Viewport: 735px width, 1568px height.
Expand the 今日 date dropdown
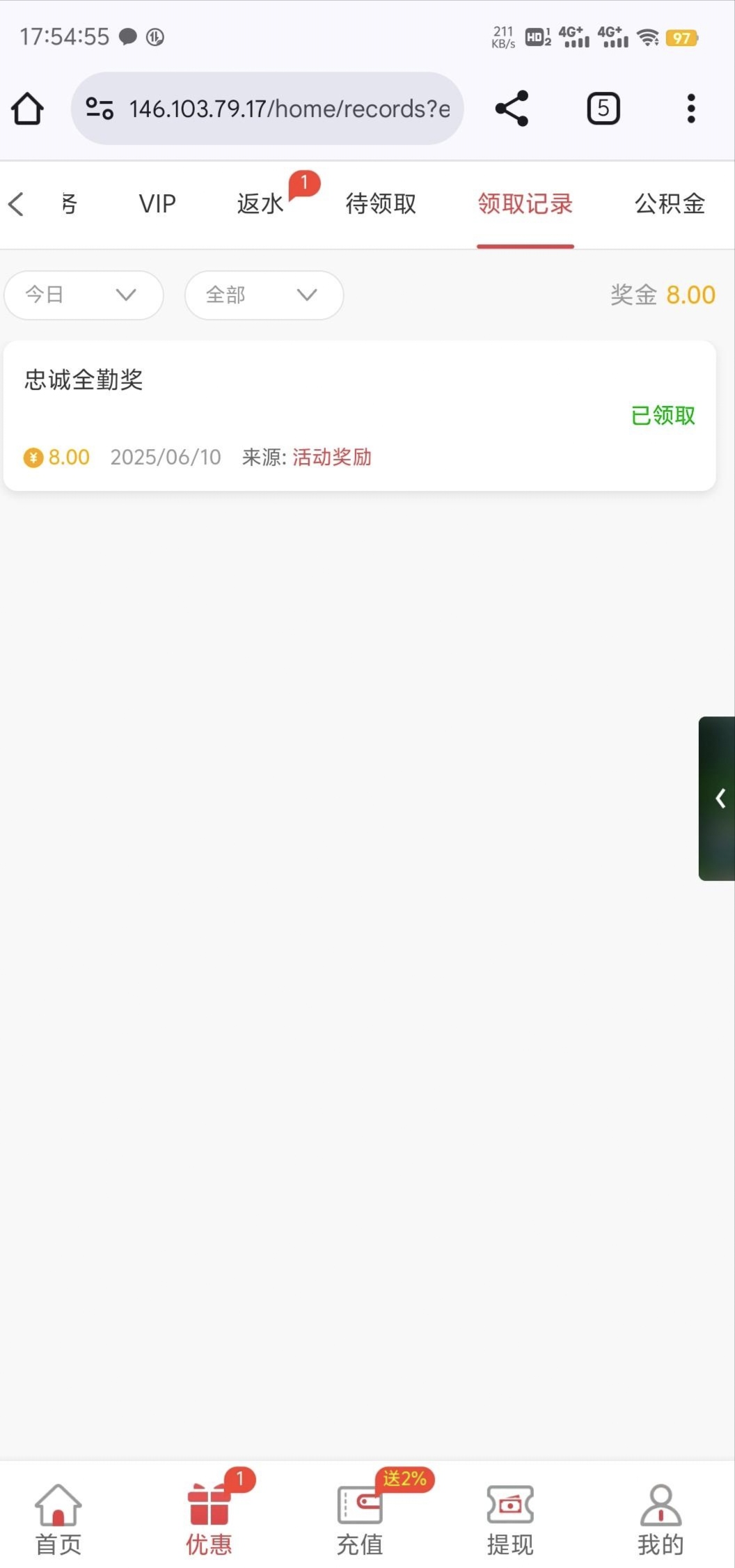(84, 295)
